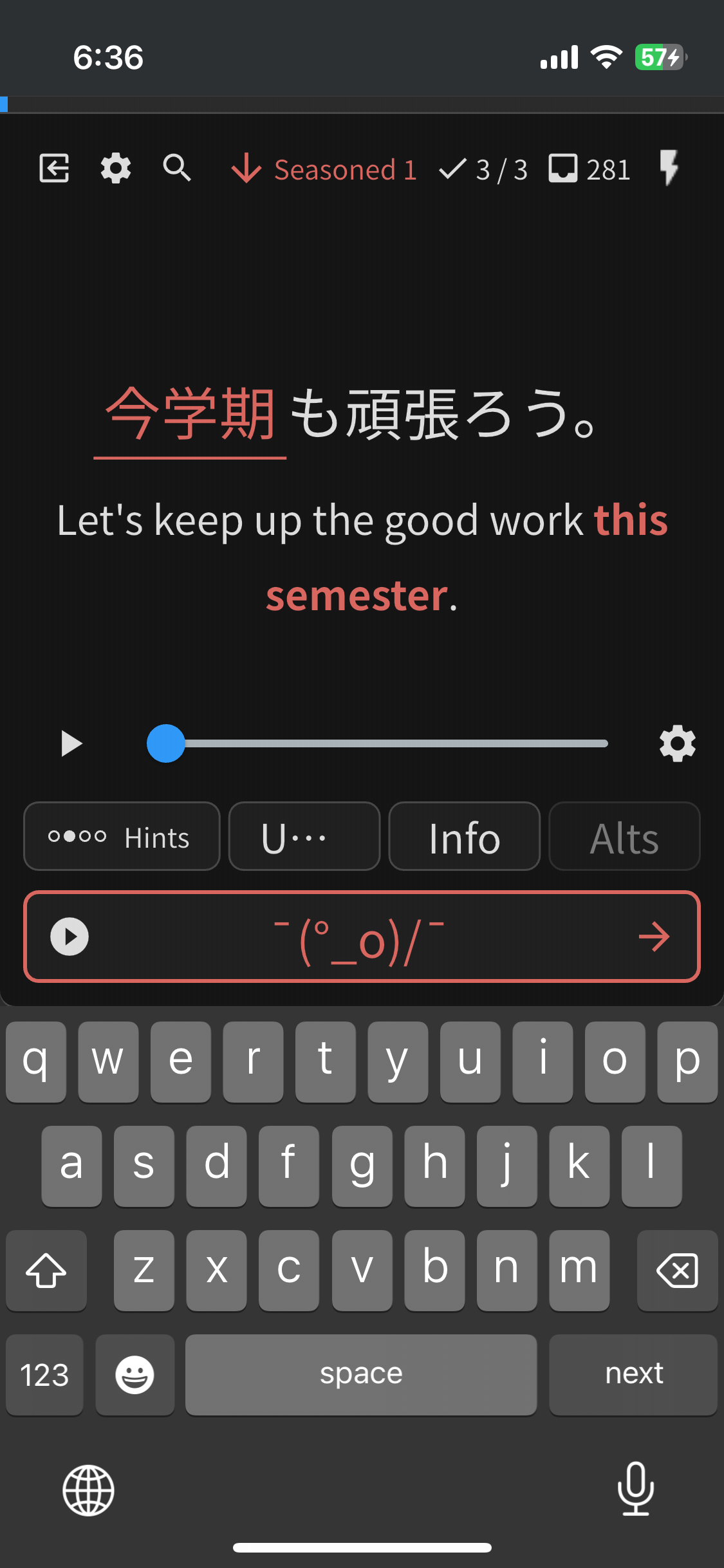Switch keyboard language with globe key
The image size is (724, 1568).
pyautogui.click(x=88, y=1490)
